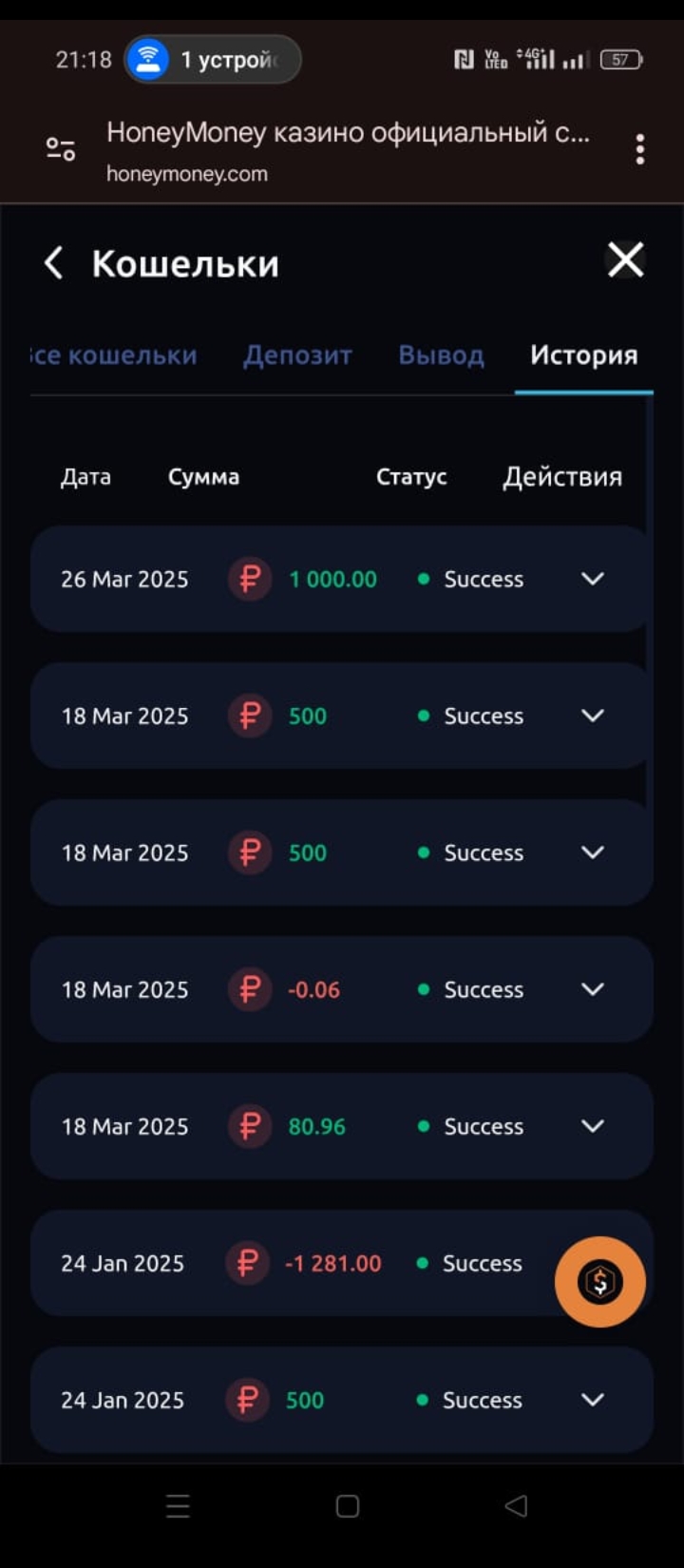Screen dimensions: 684x1568
Task: Expand the 26 Mar 2025 1 000.00 transaction
Action: click(x=592, y=579)
